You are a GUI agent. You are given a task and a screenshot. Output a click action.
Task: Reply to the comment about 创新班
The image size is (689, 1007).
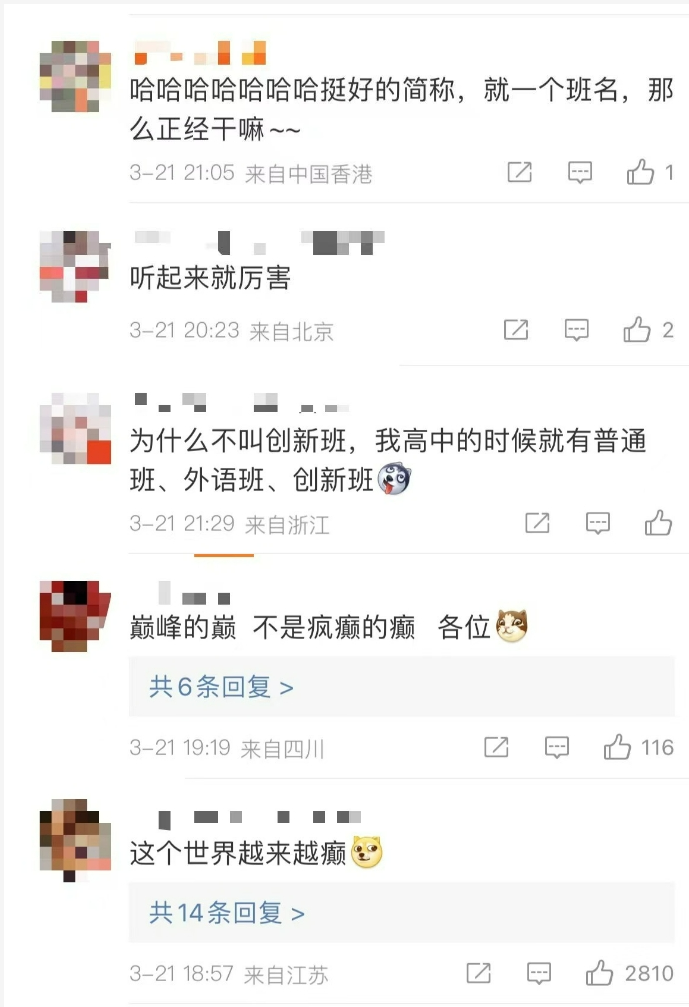click(x=598, y=522)
